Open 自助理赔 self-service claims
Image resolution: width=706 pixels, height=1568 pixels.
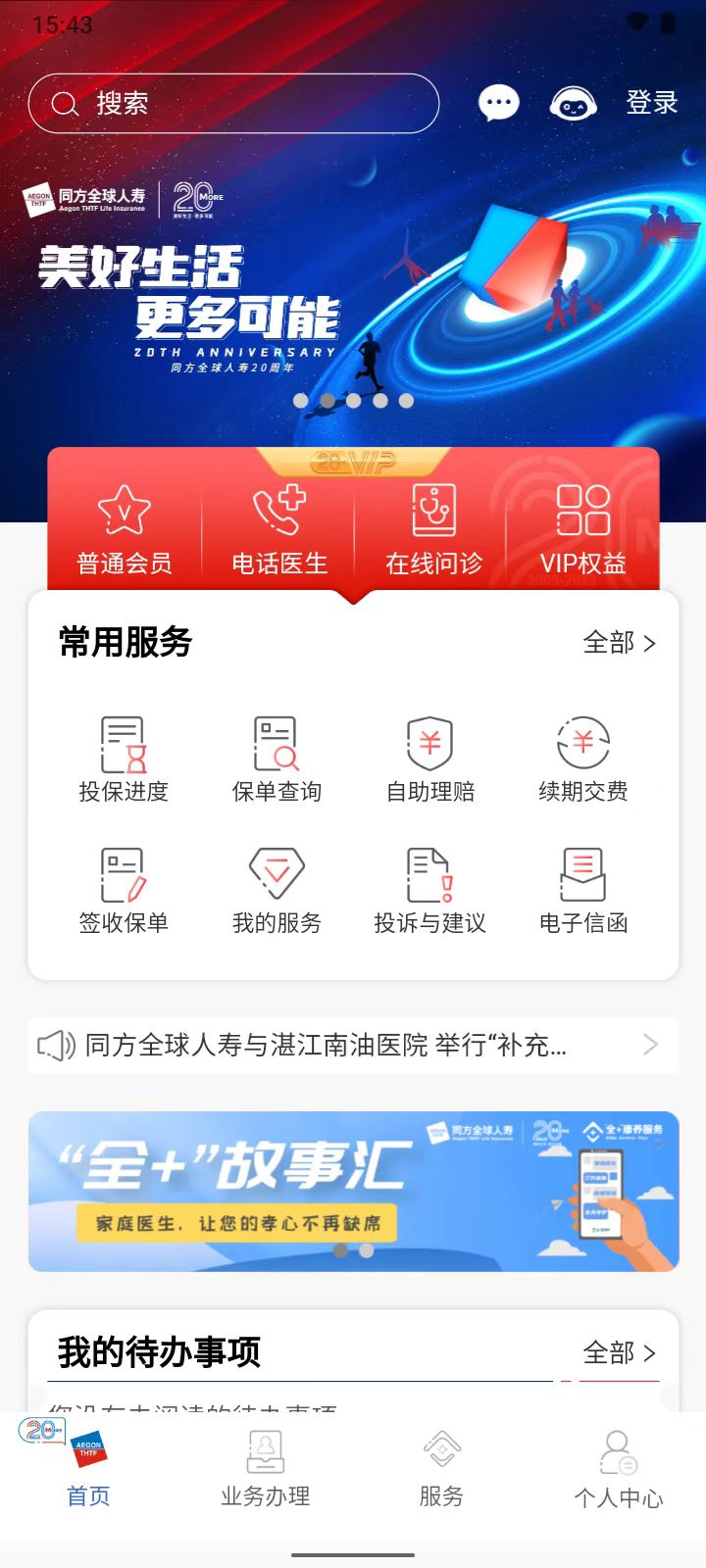point(431,758)
